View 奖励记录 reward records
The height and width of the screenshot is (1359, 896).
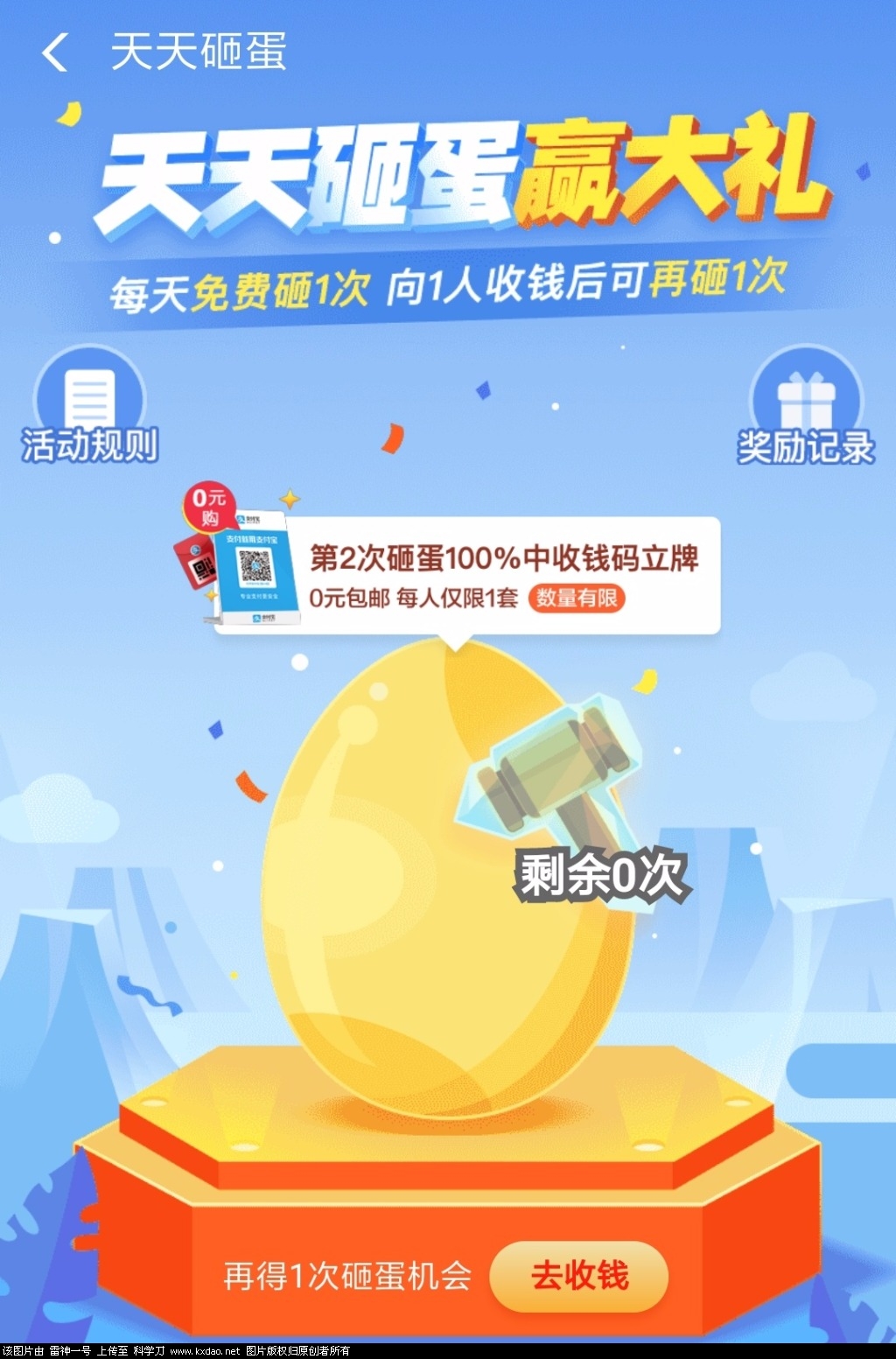(x=806, y=410)
